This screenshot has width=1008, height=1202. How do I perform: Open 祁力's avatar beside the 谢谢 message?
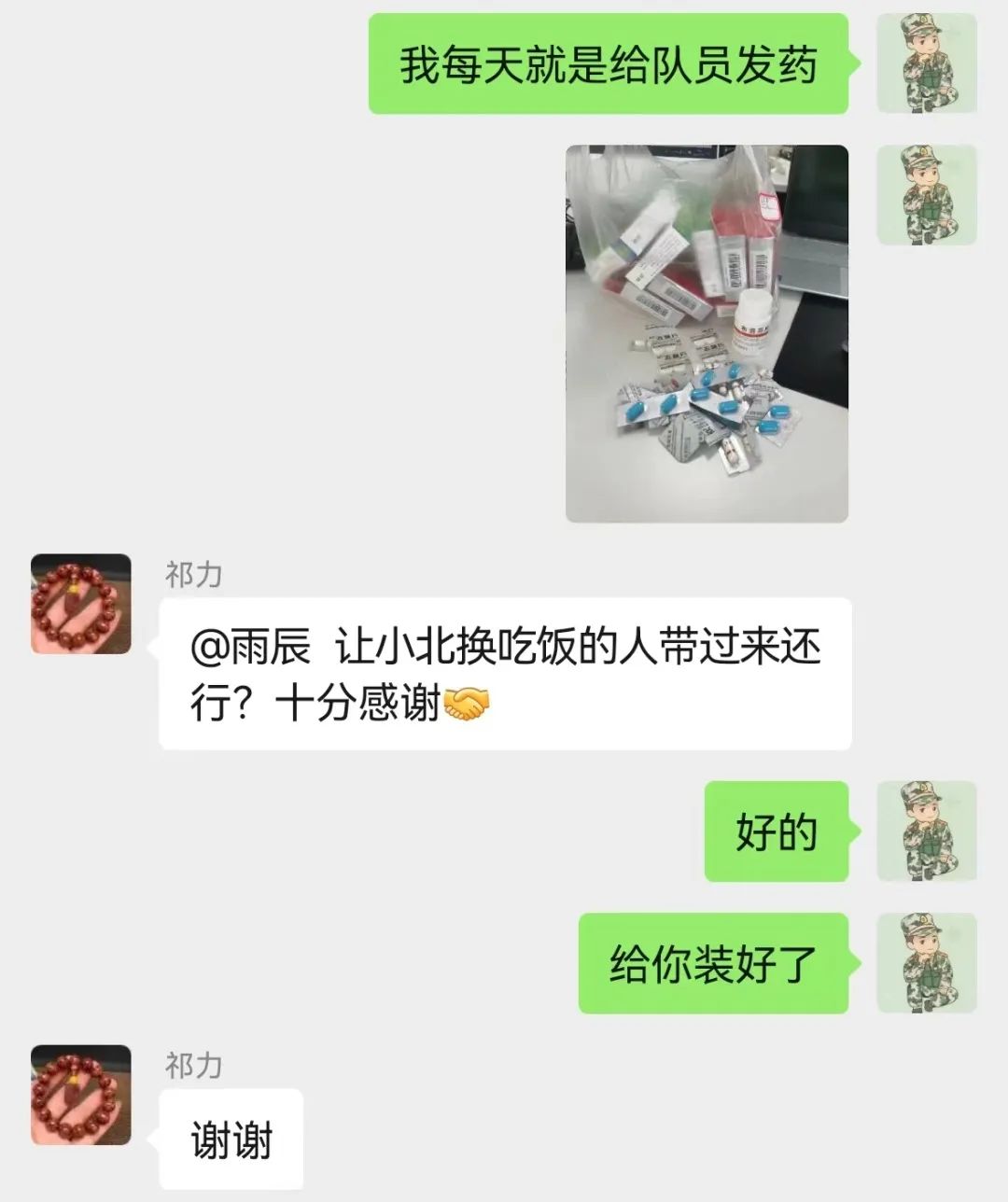coord(81,1095)
